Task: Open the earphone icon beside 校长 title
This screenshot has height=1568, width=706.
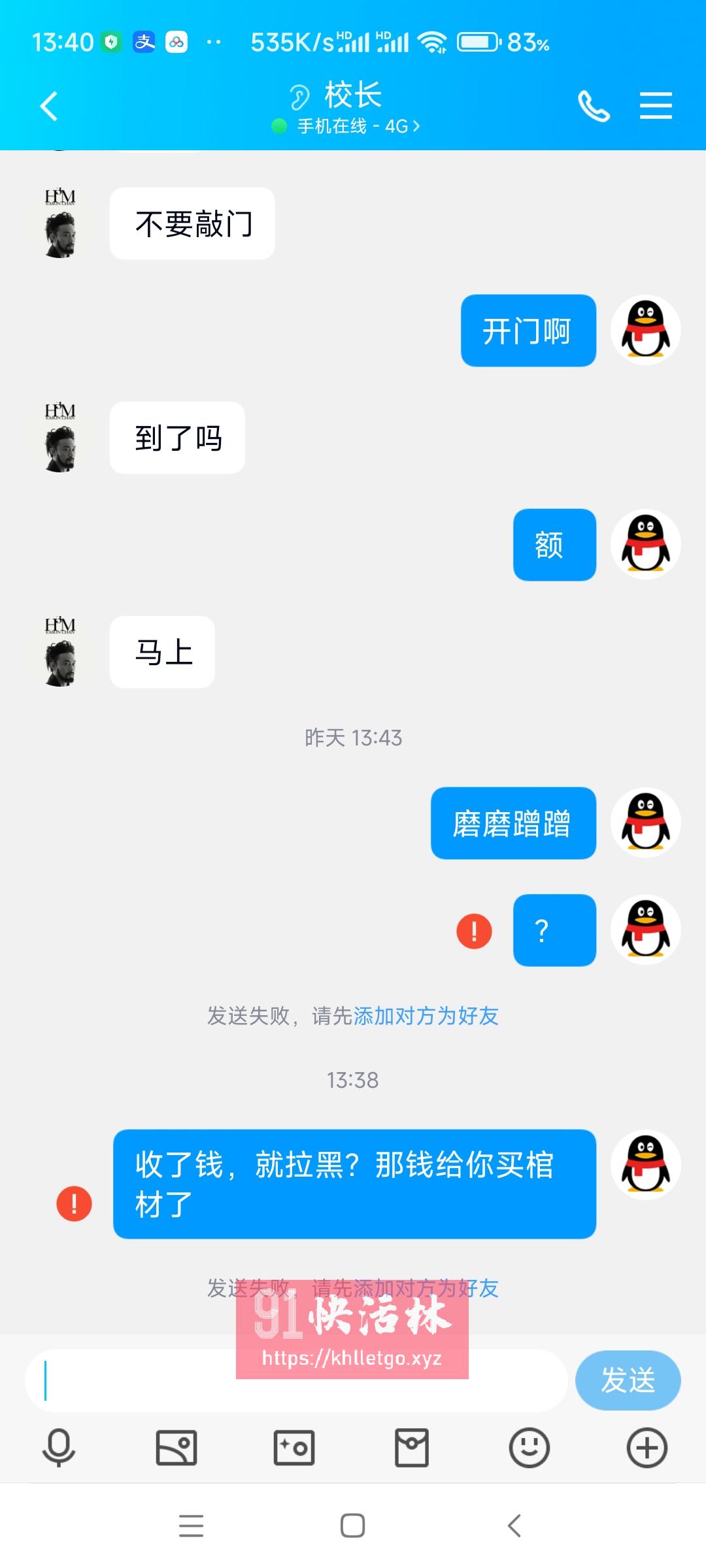Action: 299,95
